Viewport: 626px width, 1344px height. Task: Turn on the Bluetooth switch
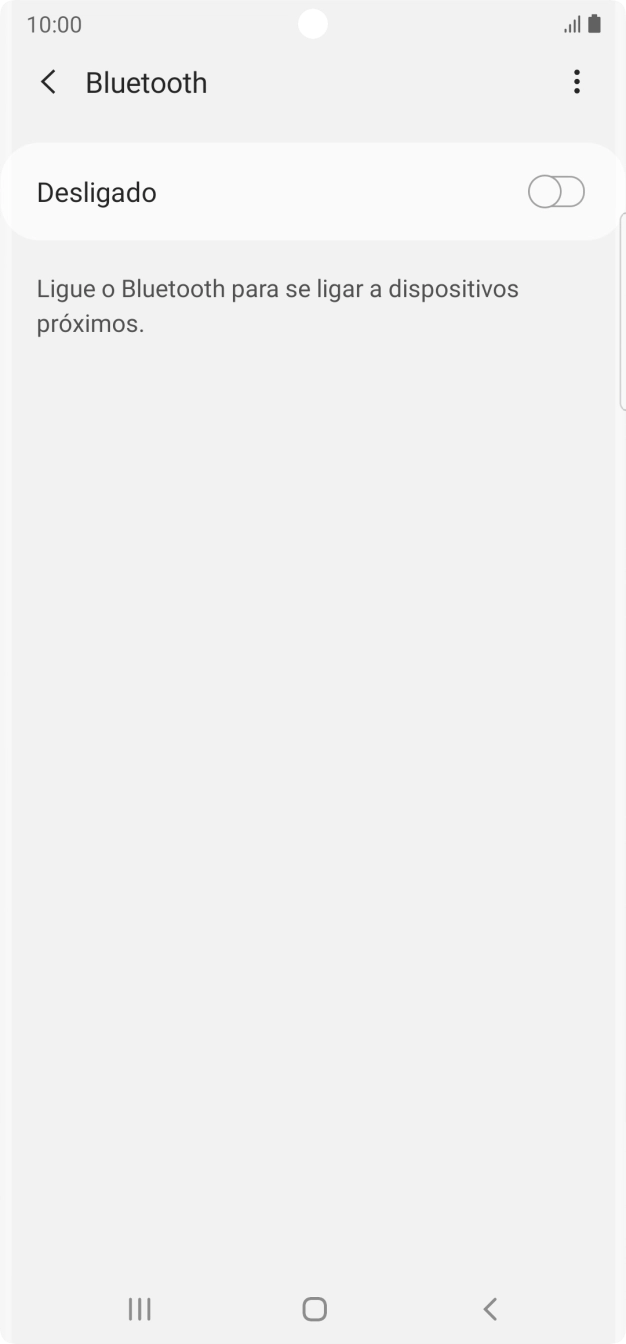coord(555,192)
